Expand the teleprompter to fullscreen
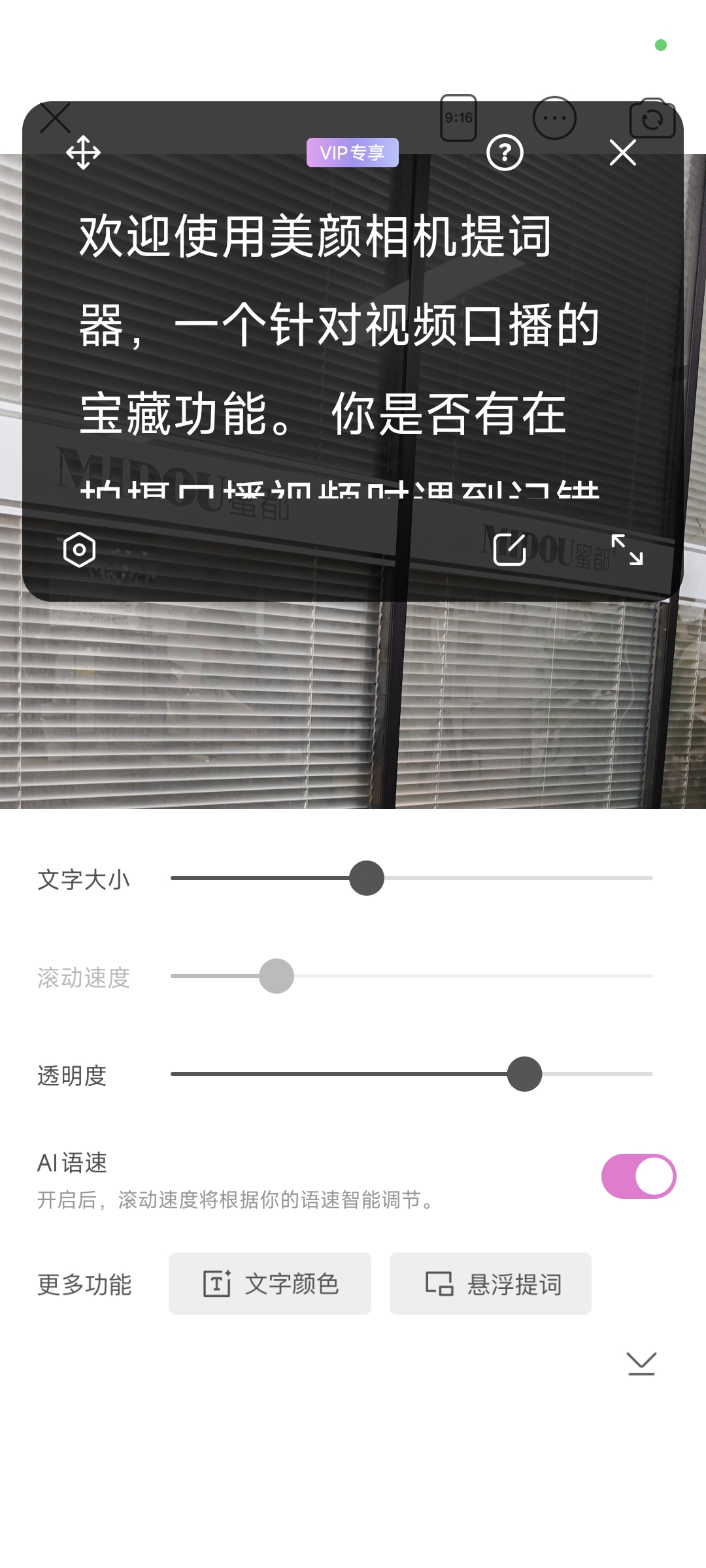 627,549
